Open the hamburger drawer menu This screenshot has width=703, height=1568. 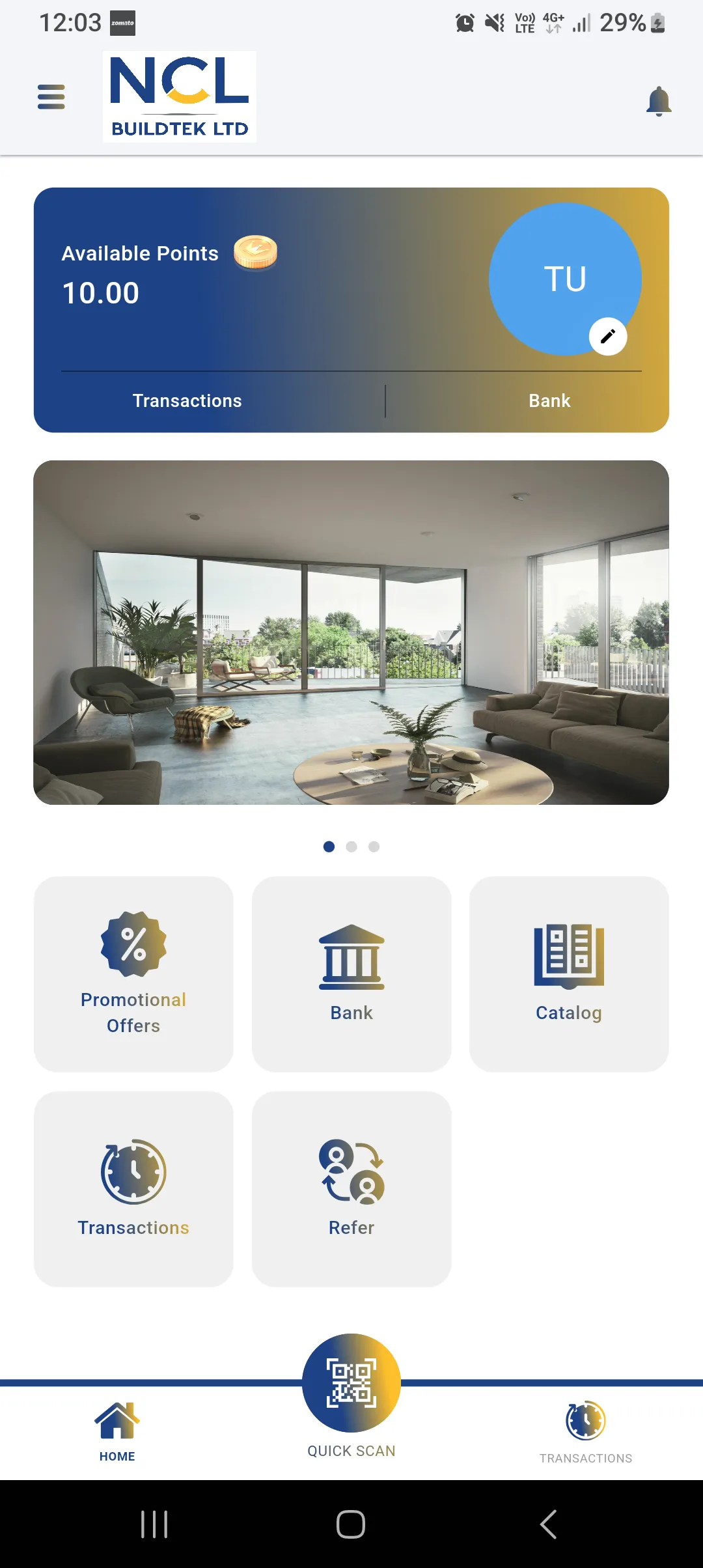[51, 97]
